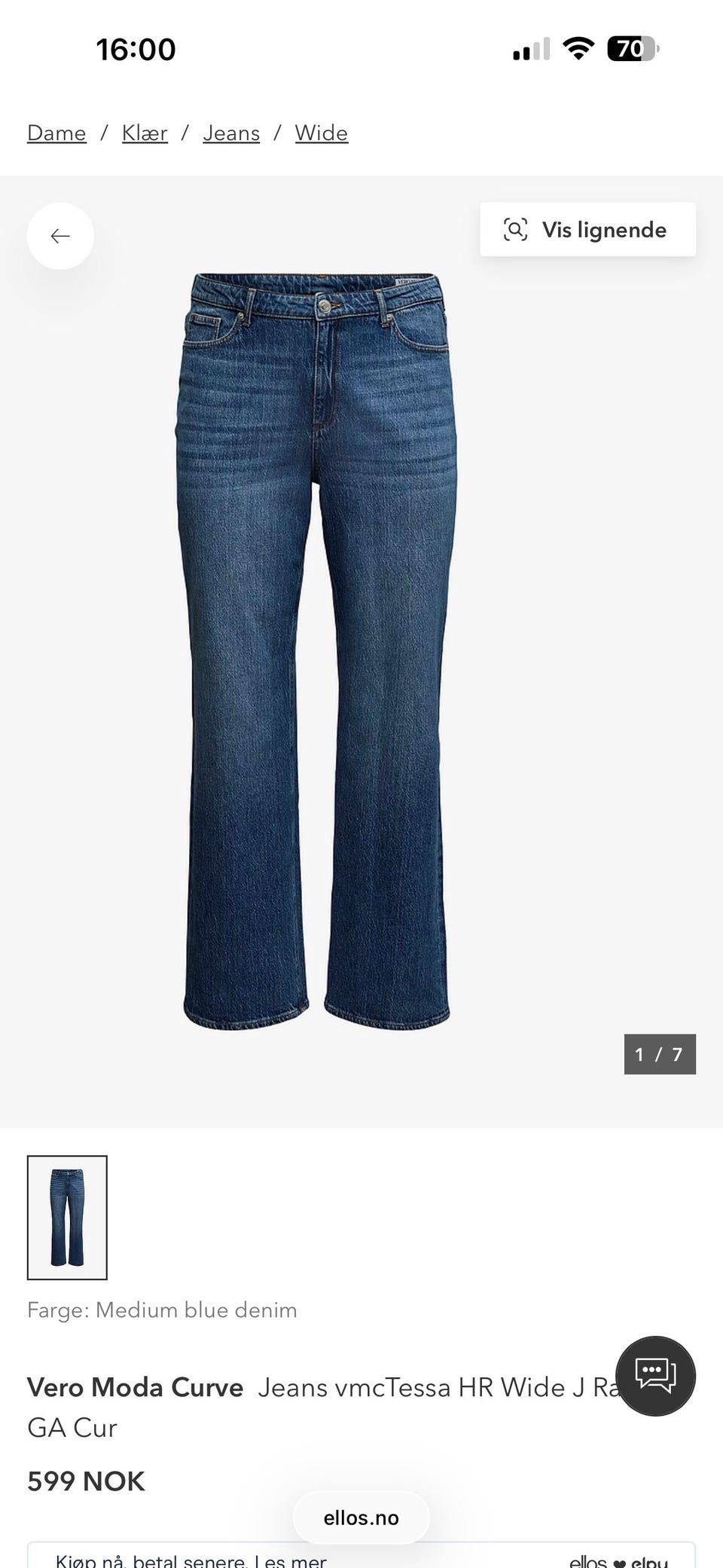Tap Vis lignende to see similar items
The height and width of the screenshot is (1568, 723).
[x=588, y=229]
